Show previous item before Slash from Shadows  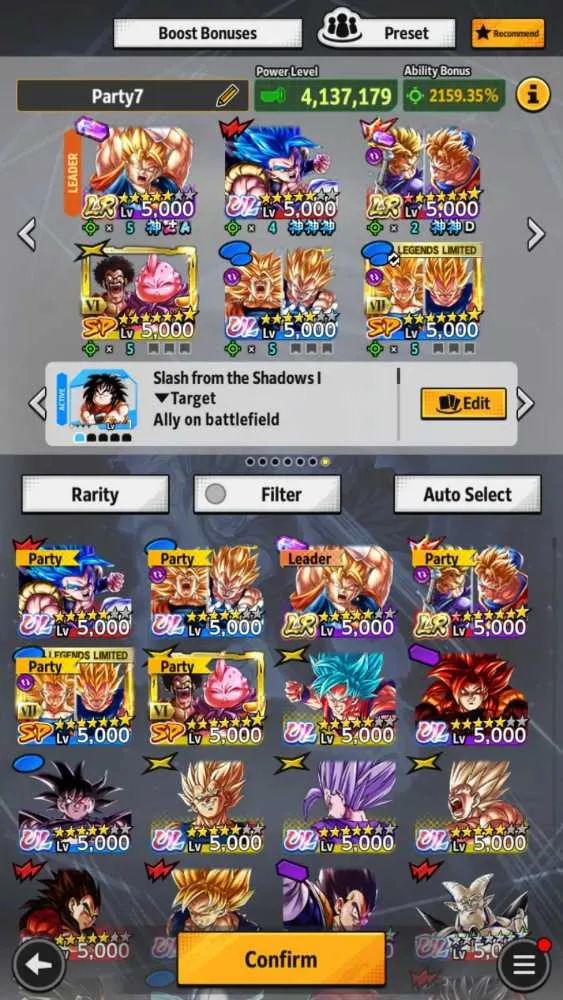click(x=38, y=403)
